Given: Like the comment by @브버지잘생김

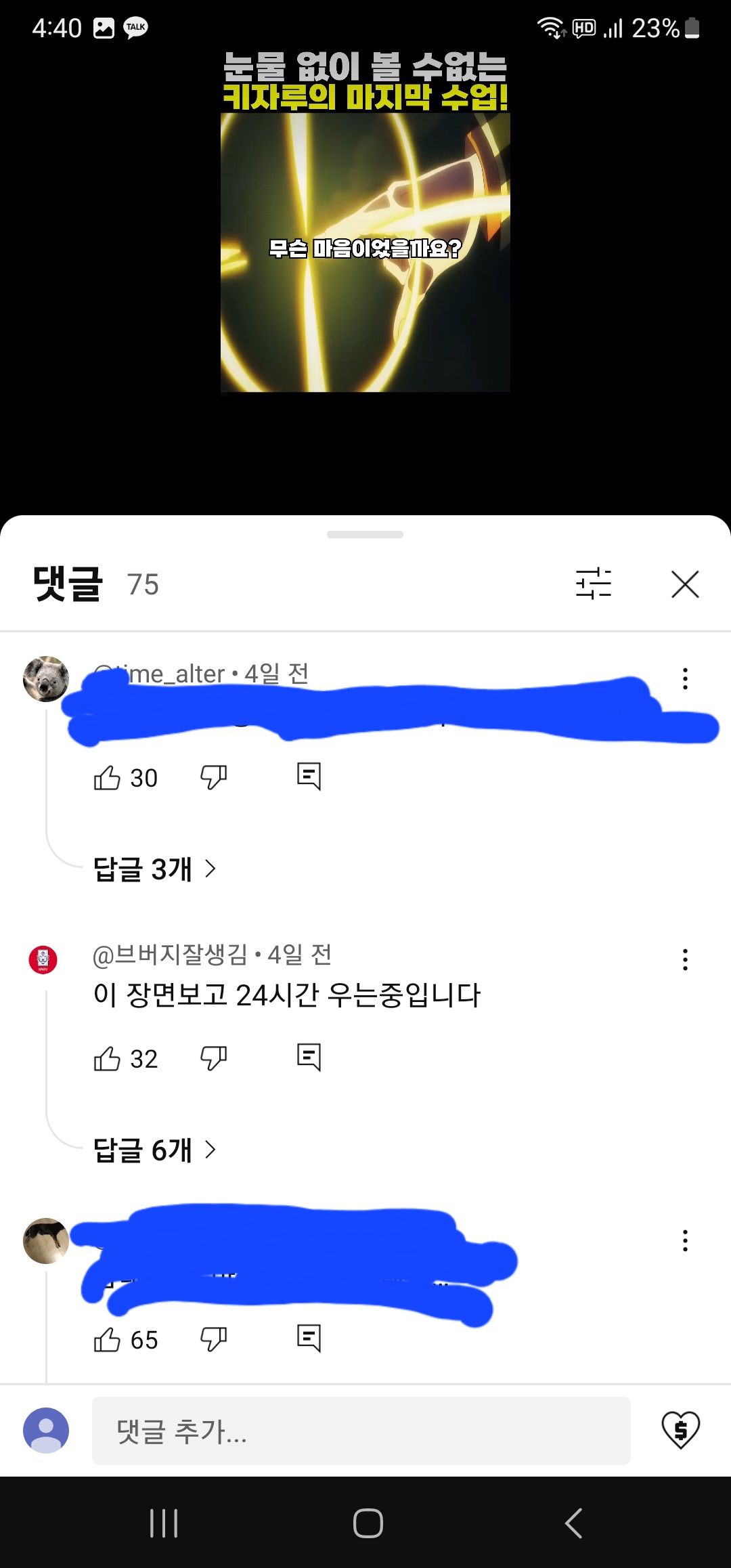Looking at the screenshot, I should (107, 1059).
